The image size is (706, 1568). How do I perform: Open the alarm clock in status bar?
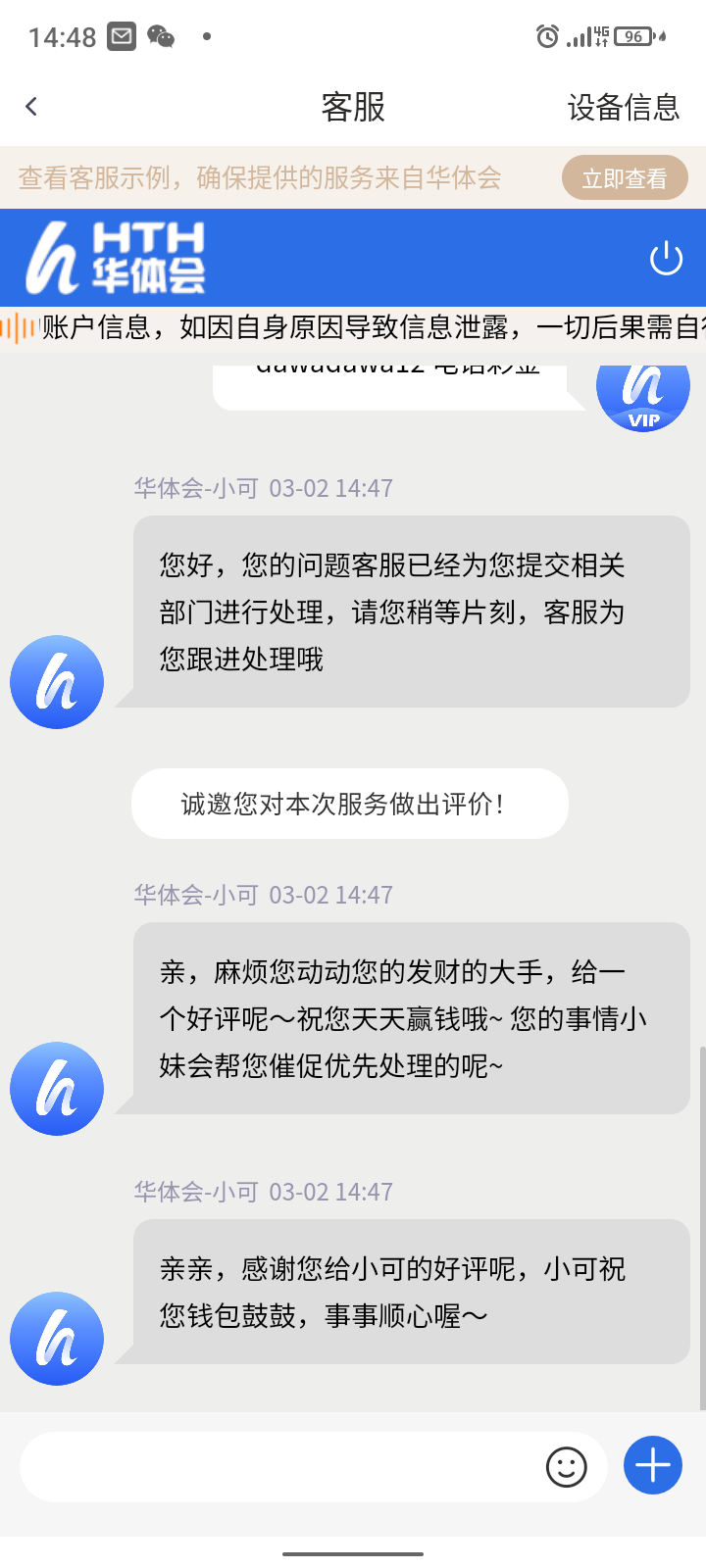point(546,36)
